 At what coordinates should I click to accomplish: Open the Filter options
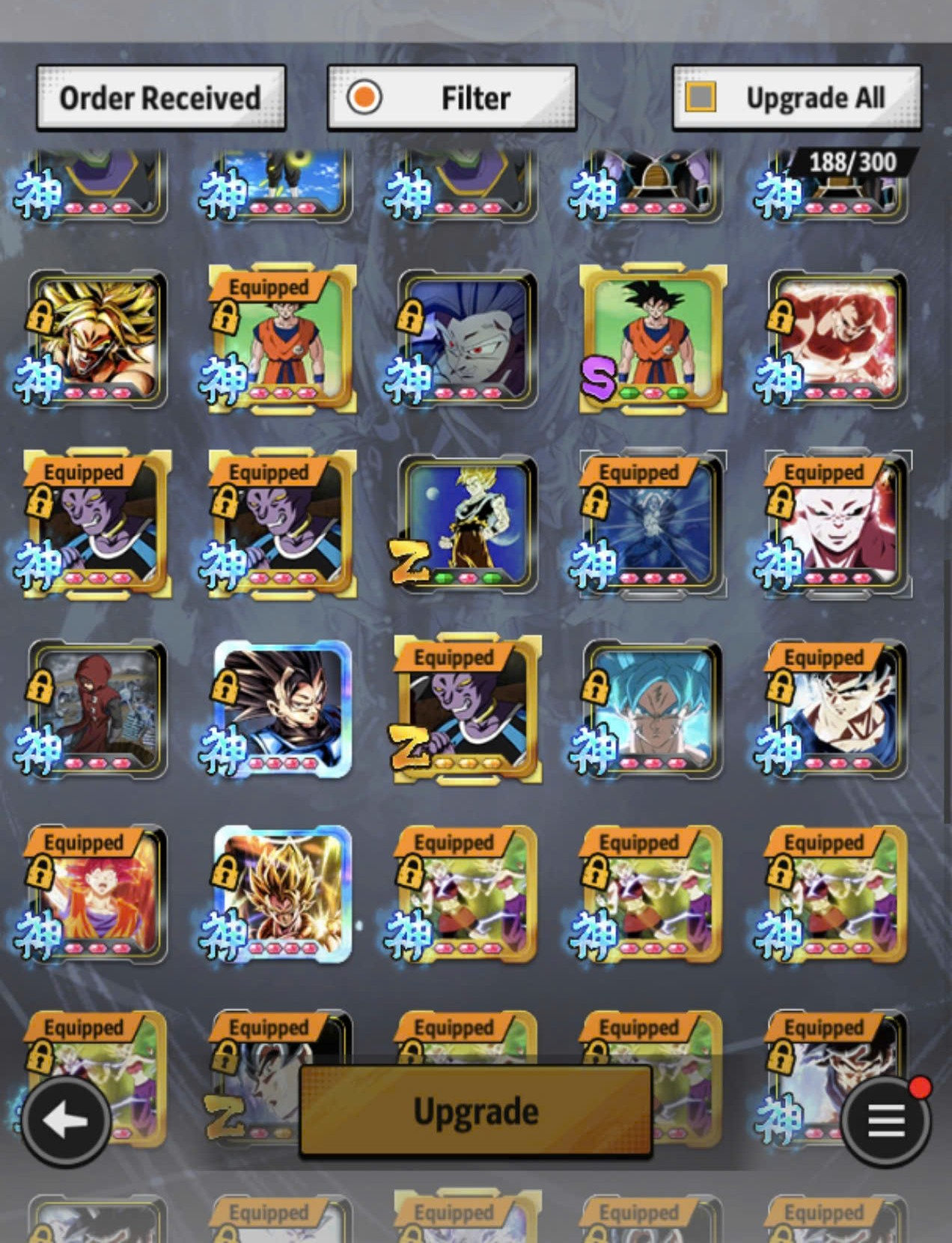click(451, 98)
